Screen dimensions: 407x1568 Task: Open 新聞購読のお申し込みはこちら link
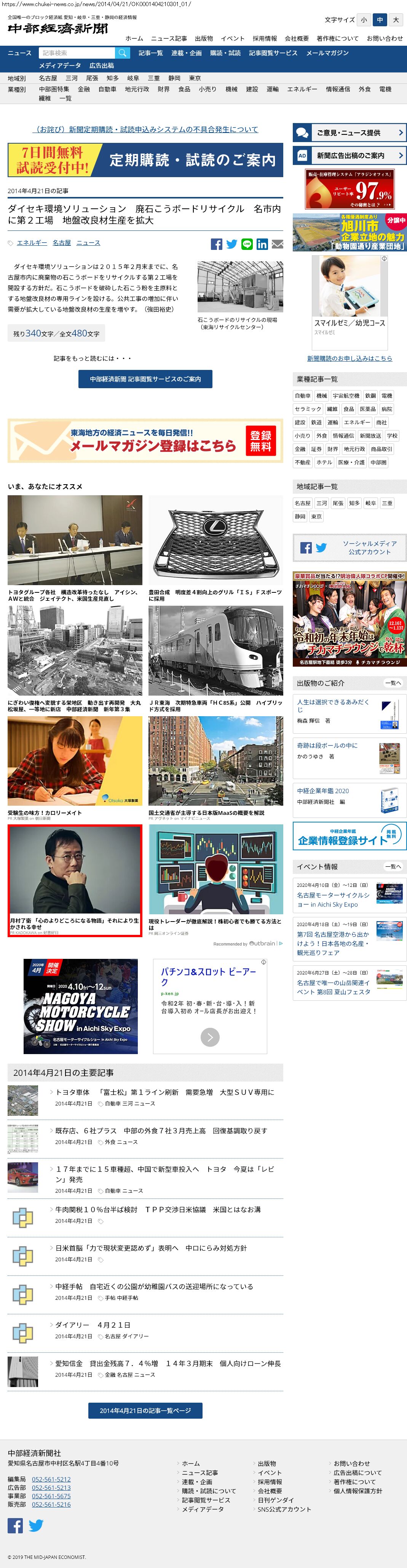pyautogui.click(x=349, y=358)
